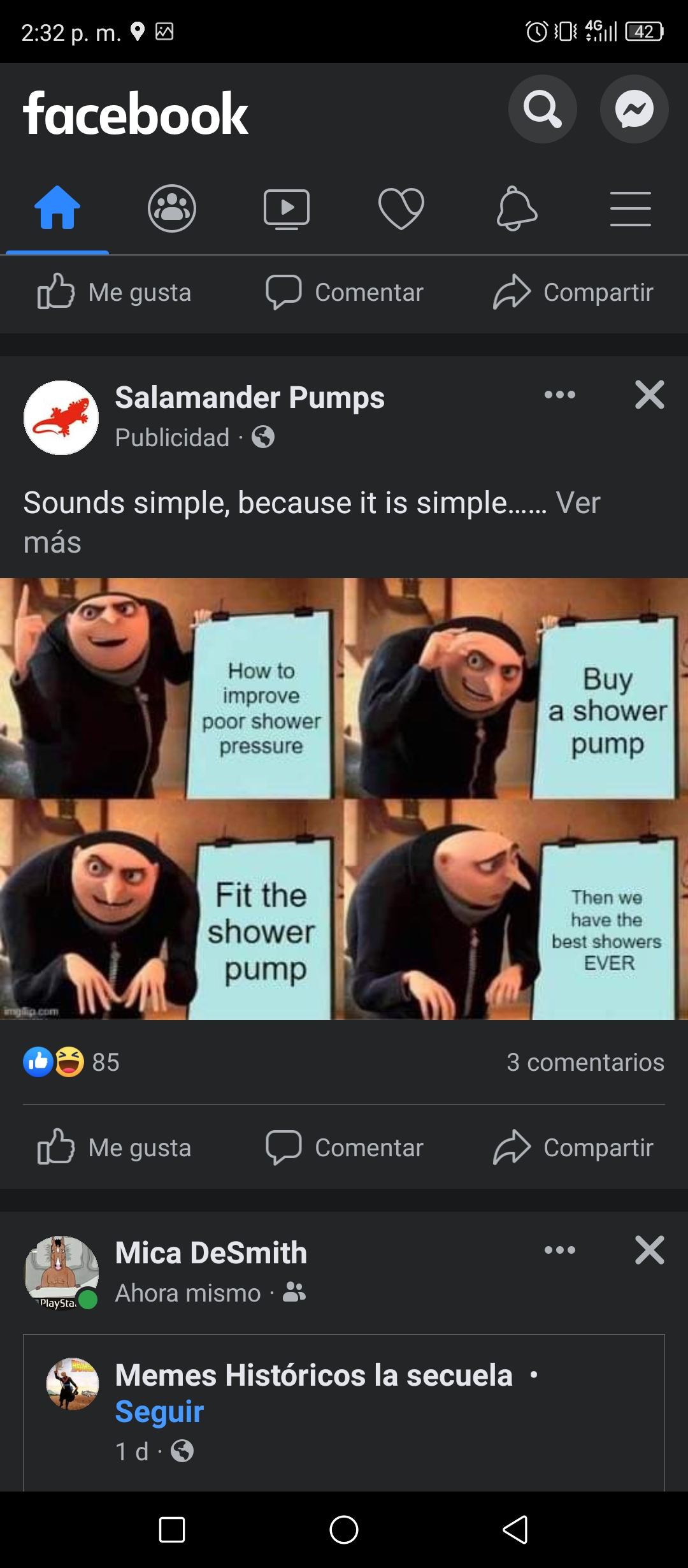Viewport: 688px width, 1568px height.
Task: Like the Salamander Pumps post
Action: (115, 1147)
